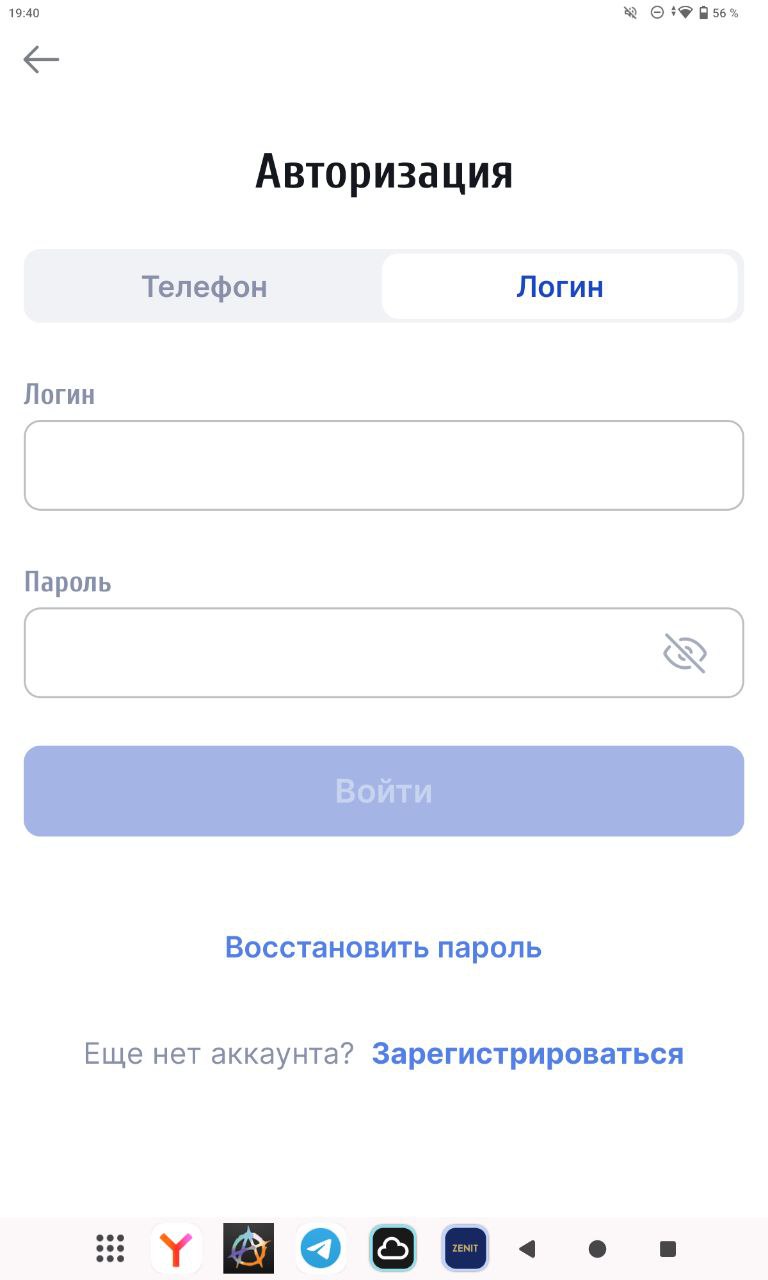Open recent apps square button

click(668, 1248)
